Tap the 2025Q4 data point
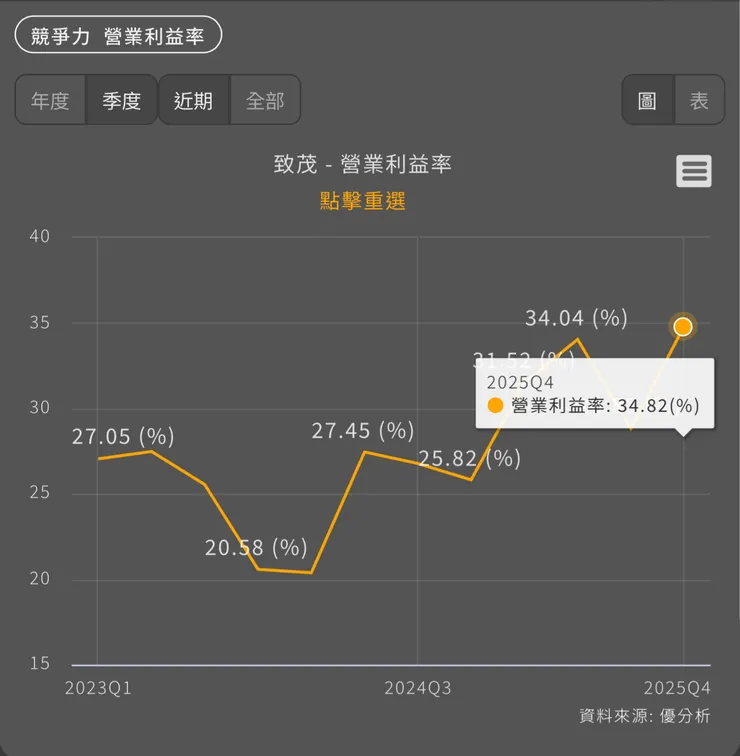The height and width of the screenshot is (756, 740). 683,326
